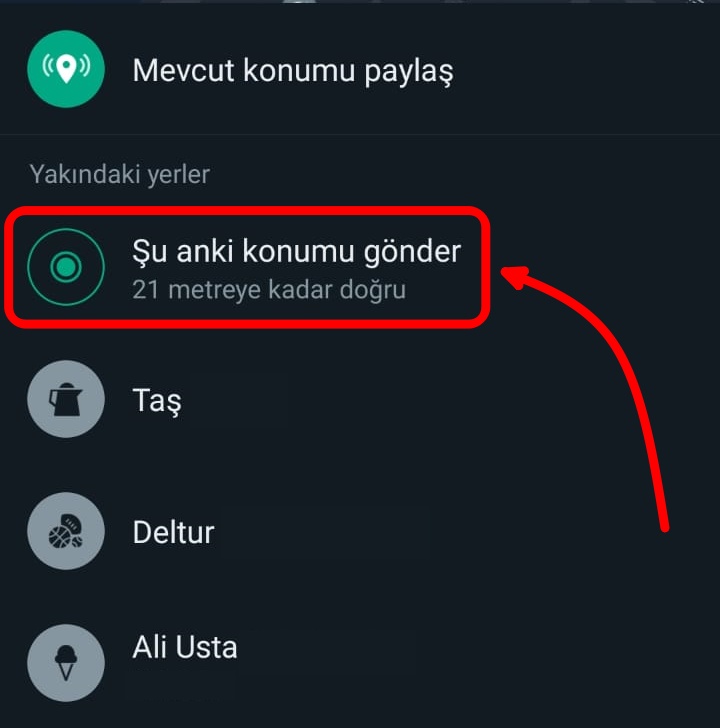The image size is (720, 728).
Task: Share live location via Mevcut konumu paylaş
Action: point(292,72)
